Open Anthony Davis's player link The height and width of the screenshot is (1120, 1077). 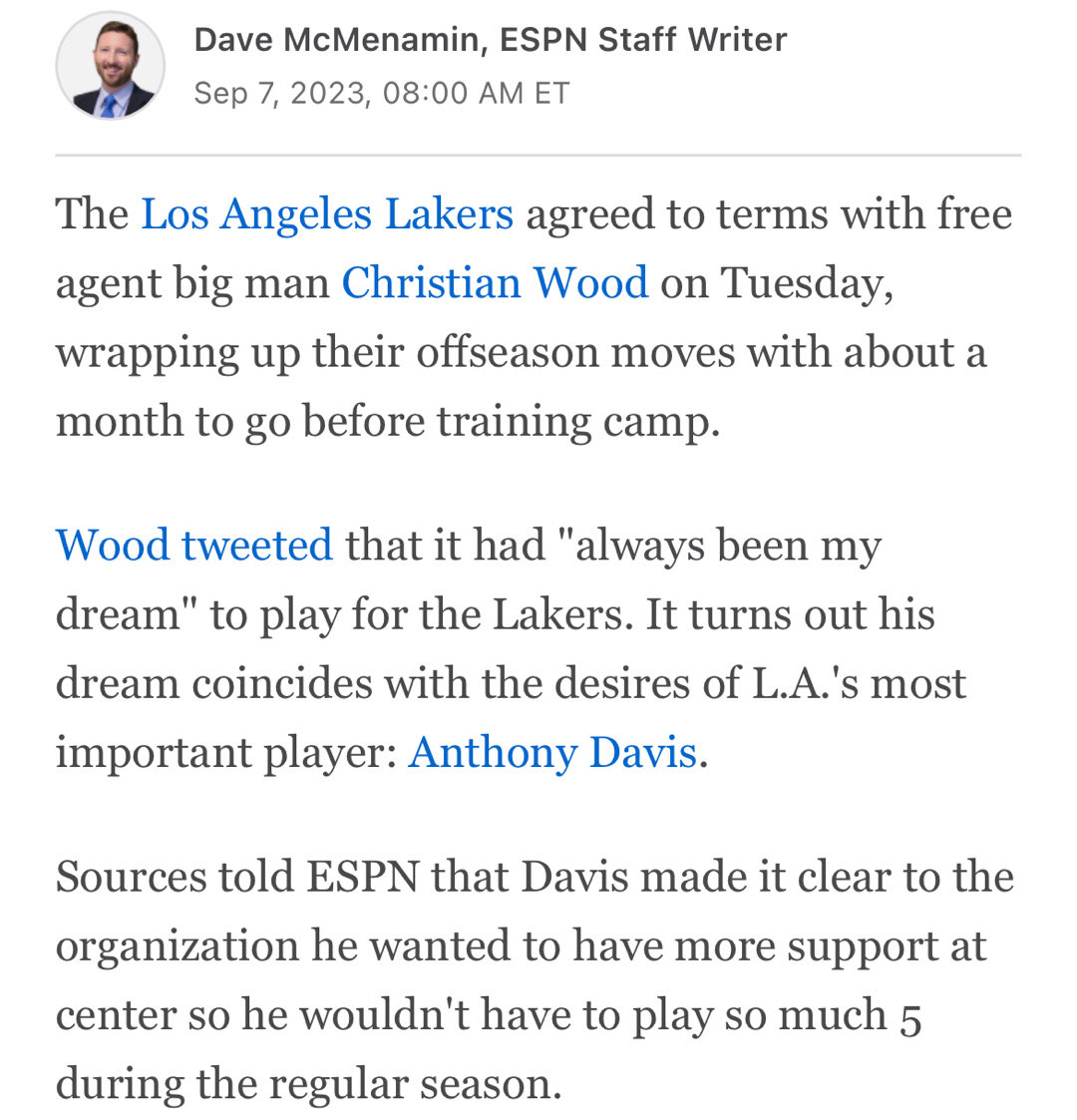pos(552,752)
